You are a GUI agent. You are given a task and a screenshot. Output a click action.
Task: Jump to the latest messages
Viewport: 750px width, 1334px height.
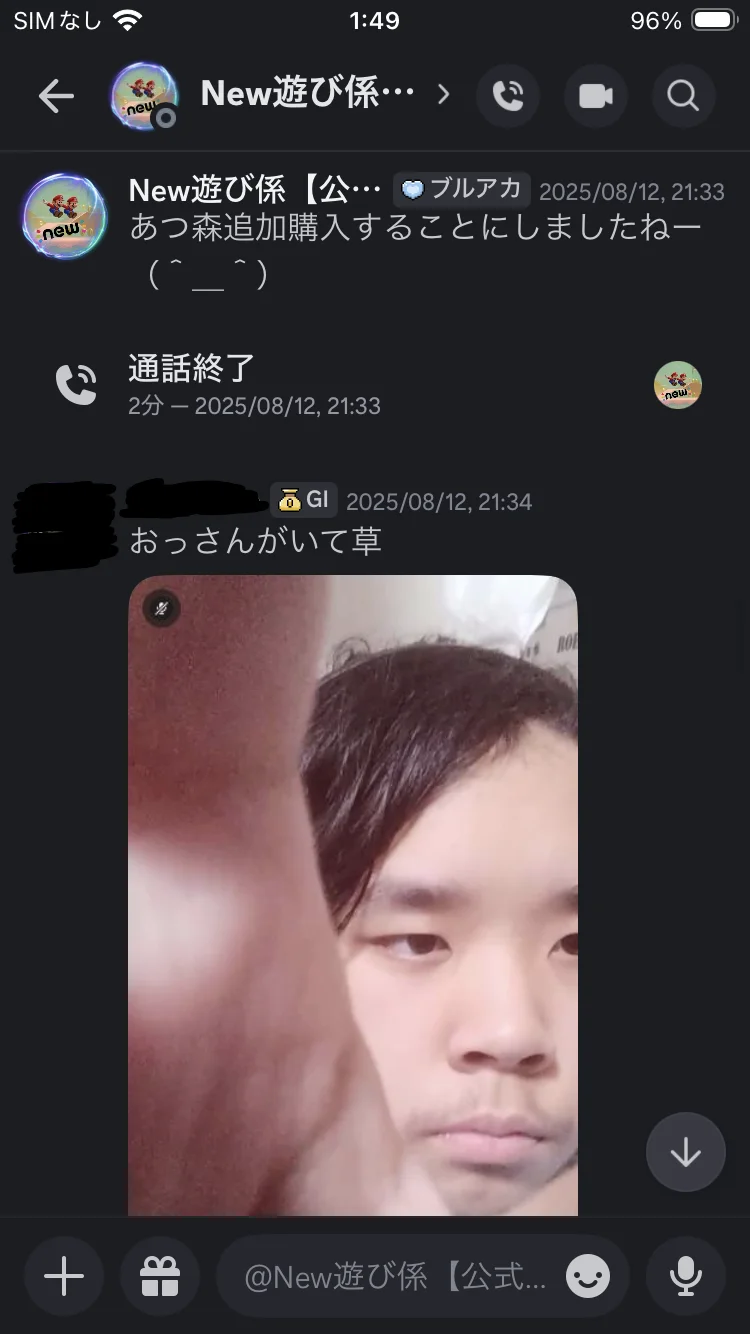[685, 1152]
